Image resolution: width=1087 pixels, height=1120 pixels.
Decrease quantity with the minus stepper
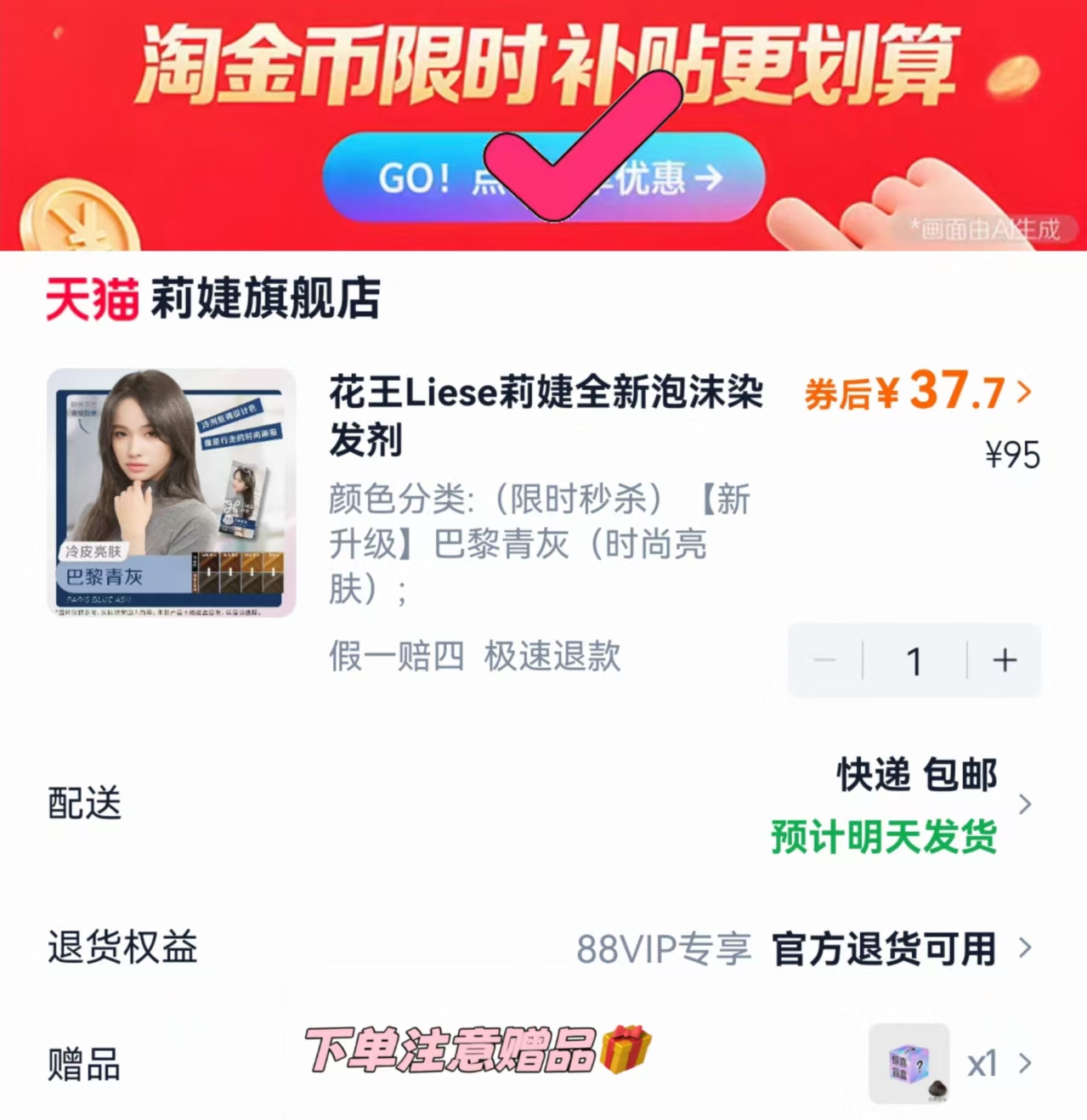824,659
